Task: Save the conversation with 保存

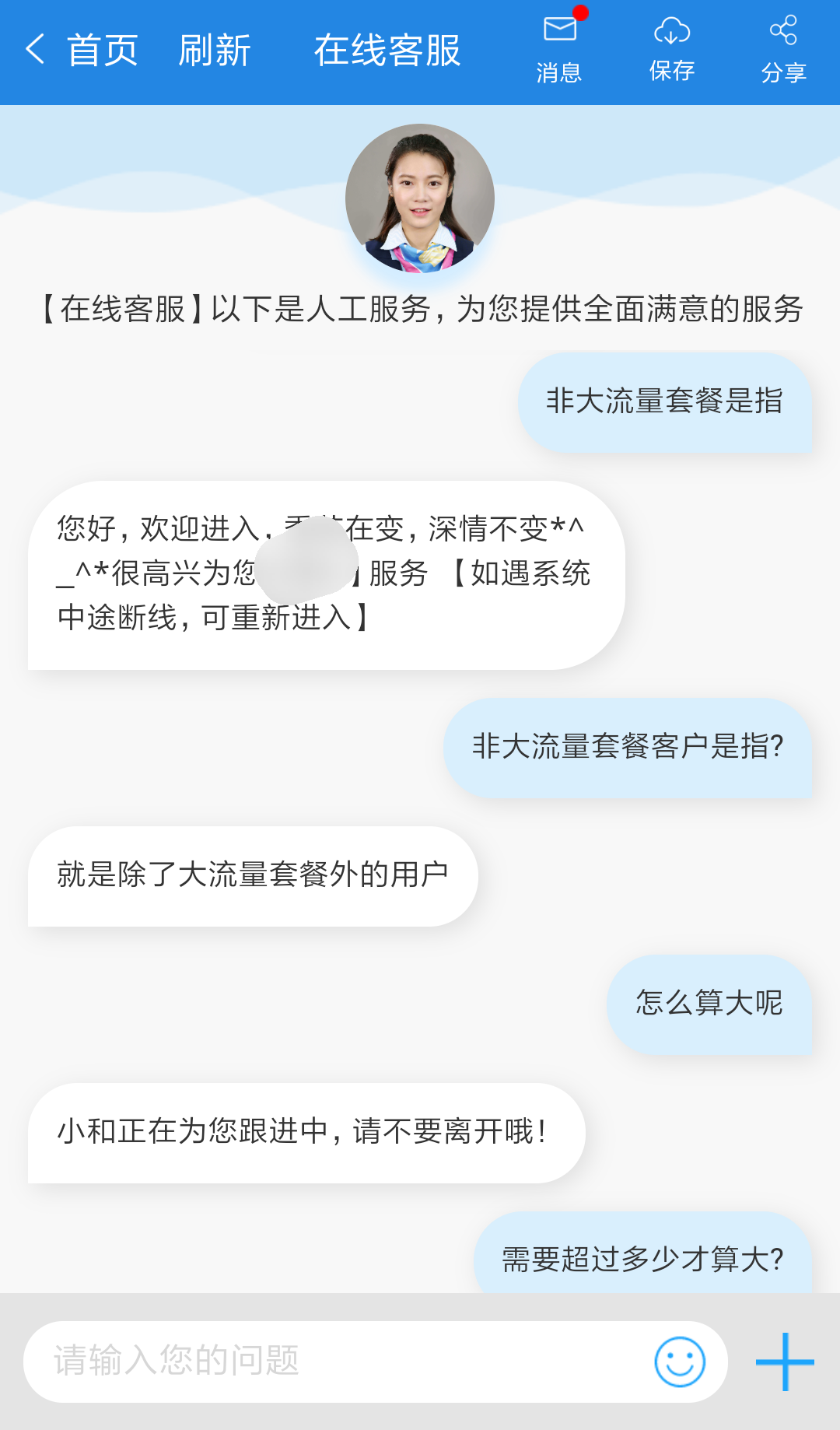Action: point(672,50)
